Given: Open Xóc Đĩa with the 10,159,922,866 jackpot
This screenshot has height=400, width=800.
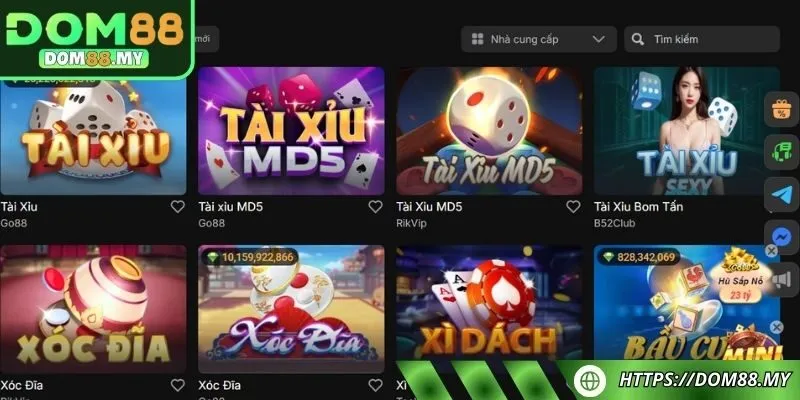Looking at the screenshot, I should [x=291, y=310].
